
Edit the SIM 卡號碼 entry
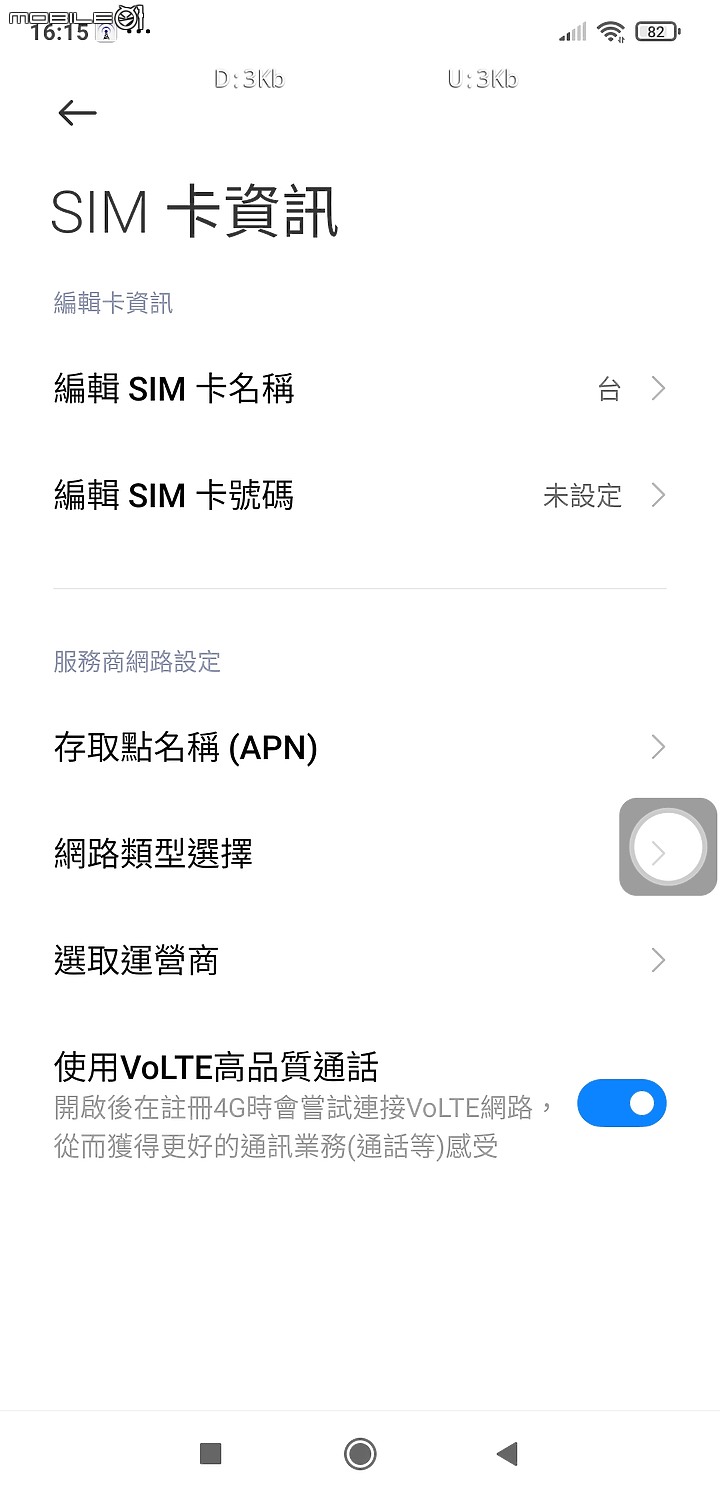(360, 496)
